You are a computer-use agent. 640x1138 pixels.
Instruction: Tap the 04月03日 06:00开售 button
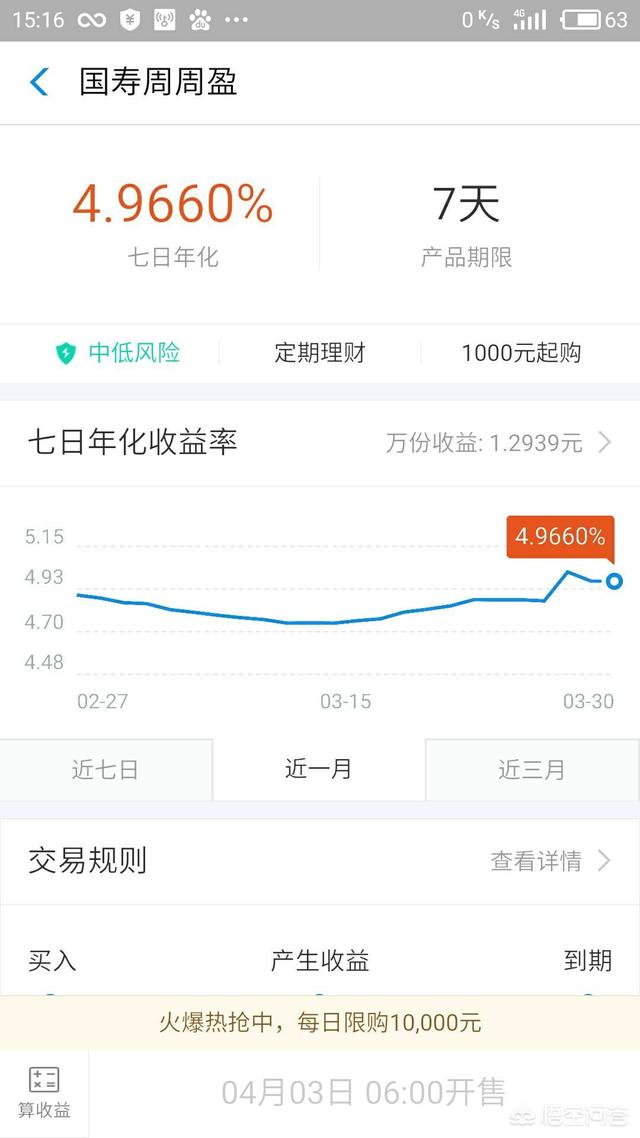[364, 1092]
